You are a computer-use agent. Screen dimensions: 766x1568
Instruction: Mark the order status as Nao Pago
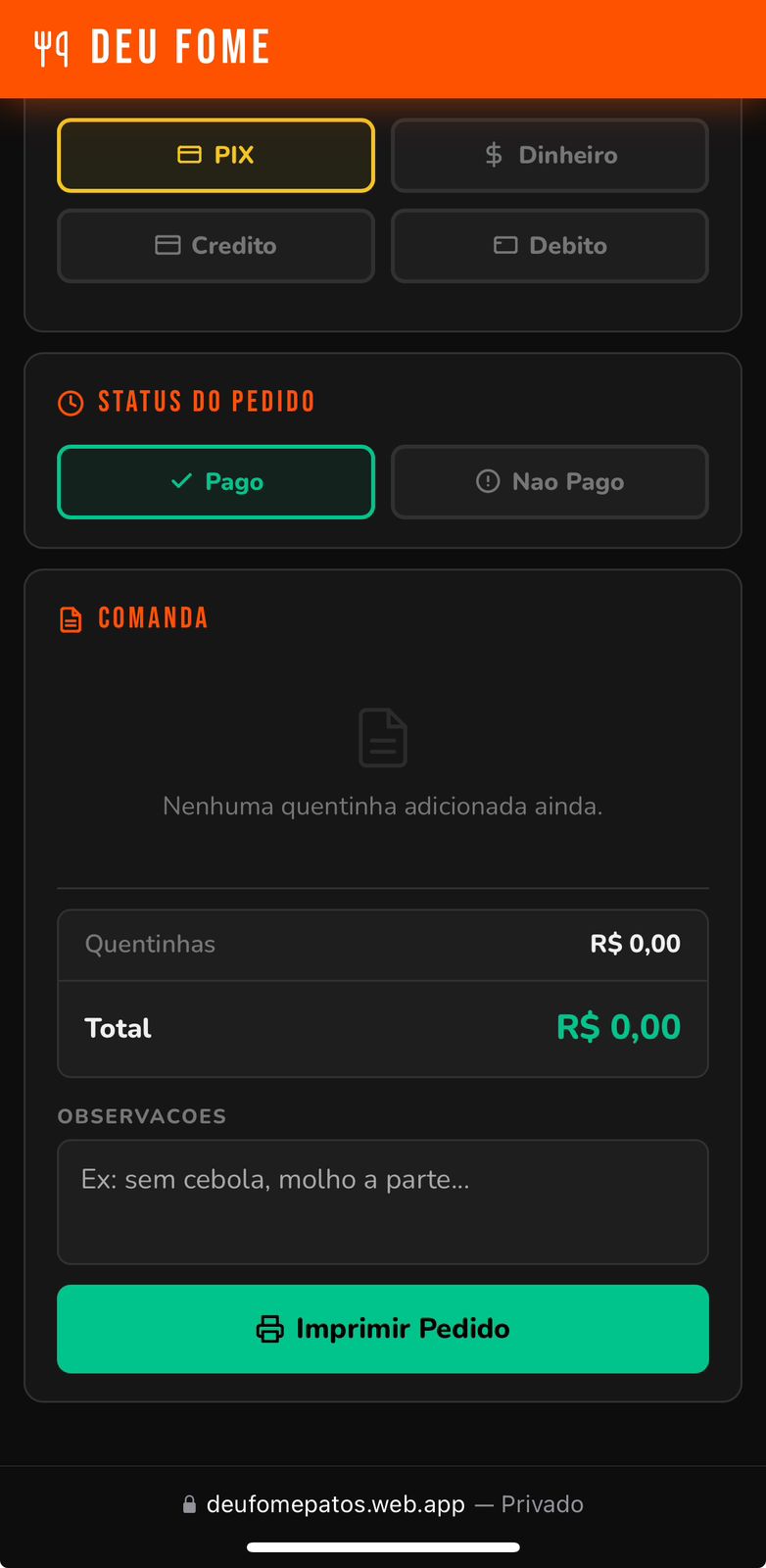tap(550, 481)
